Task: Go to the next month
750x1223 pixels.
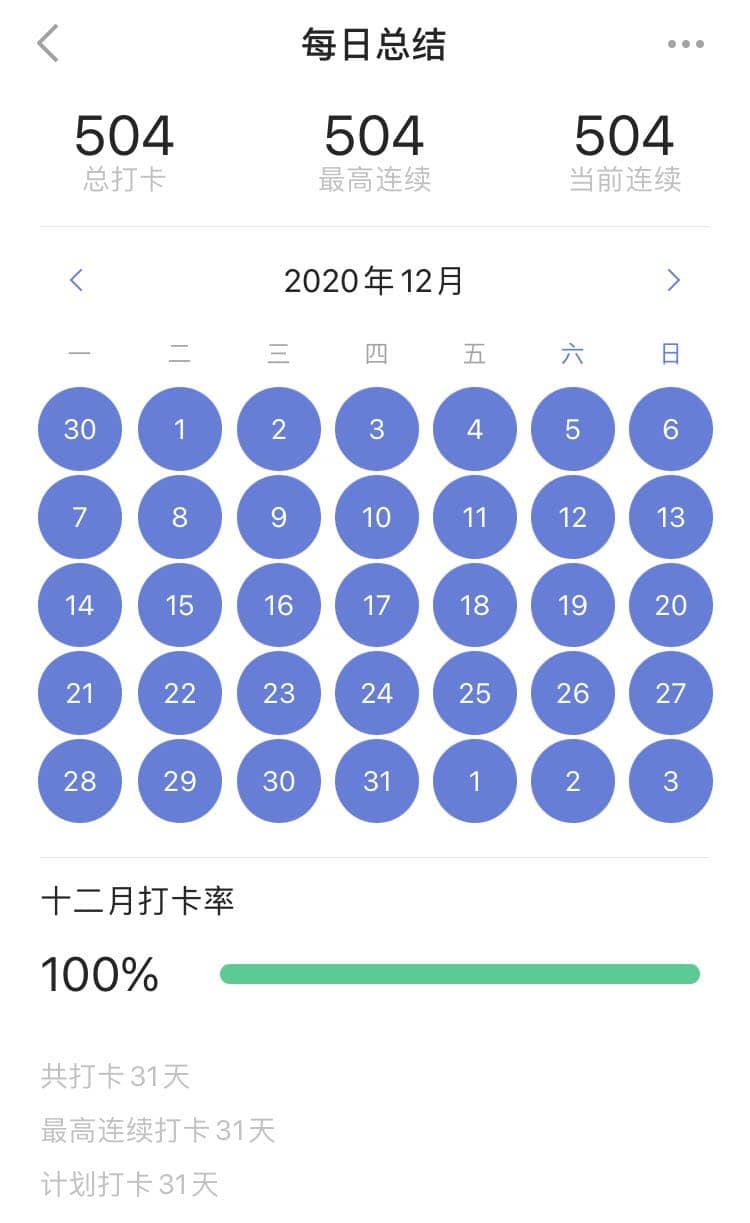Action: click(673, 281)
